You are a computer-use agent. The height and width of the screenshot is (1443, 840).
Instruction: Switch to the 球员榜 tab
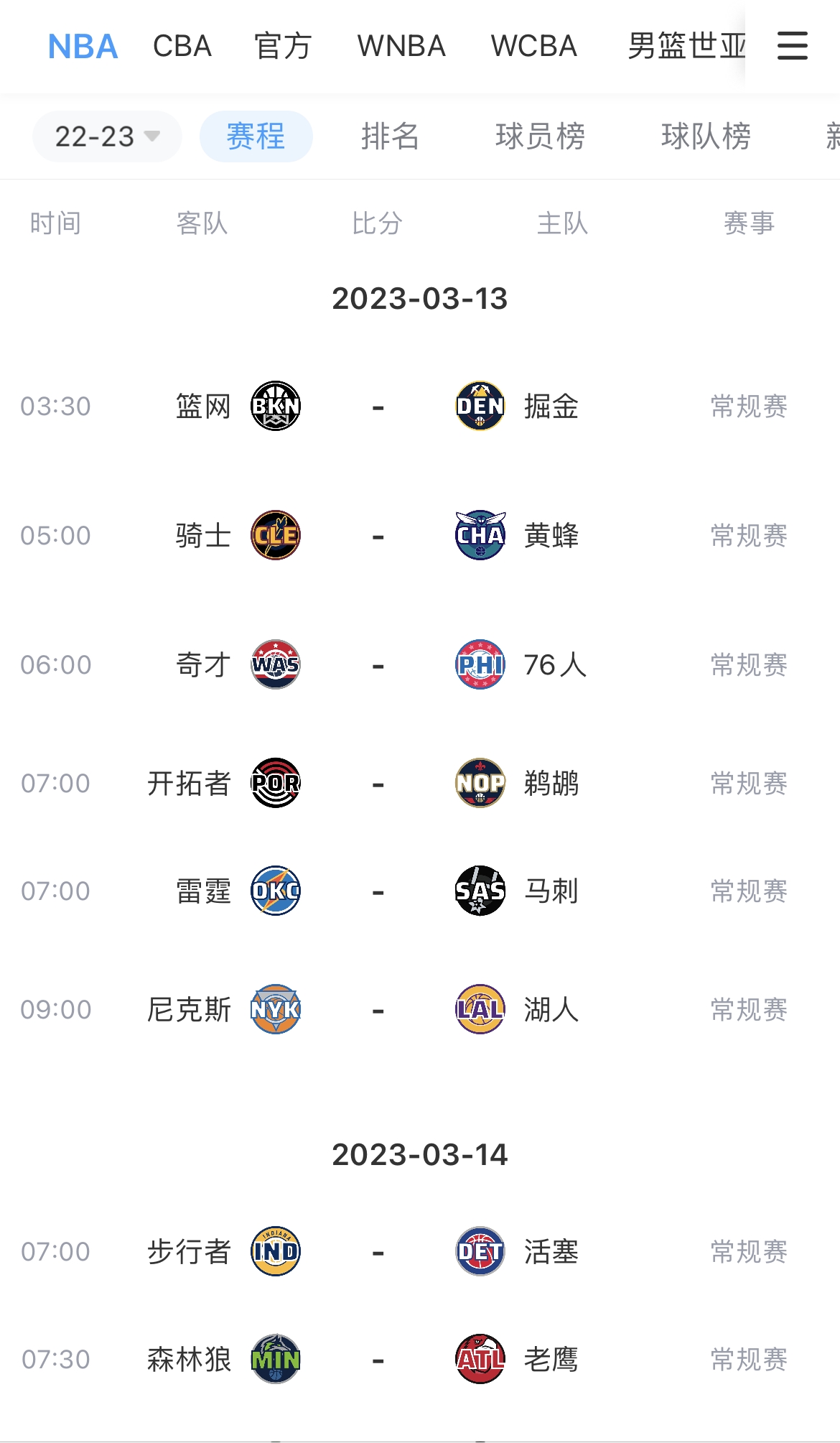pyautogui.click(x=540, y=136)
